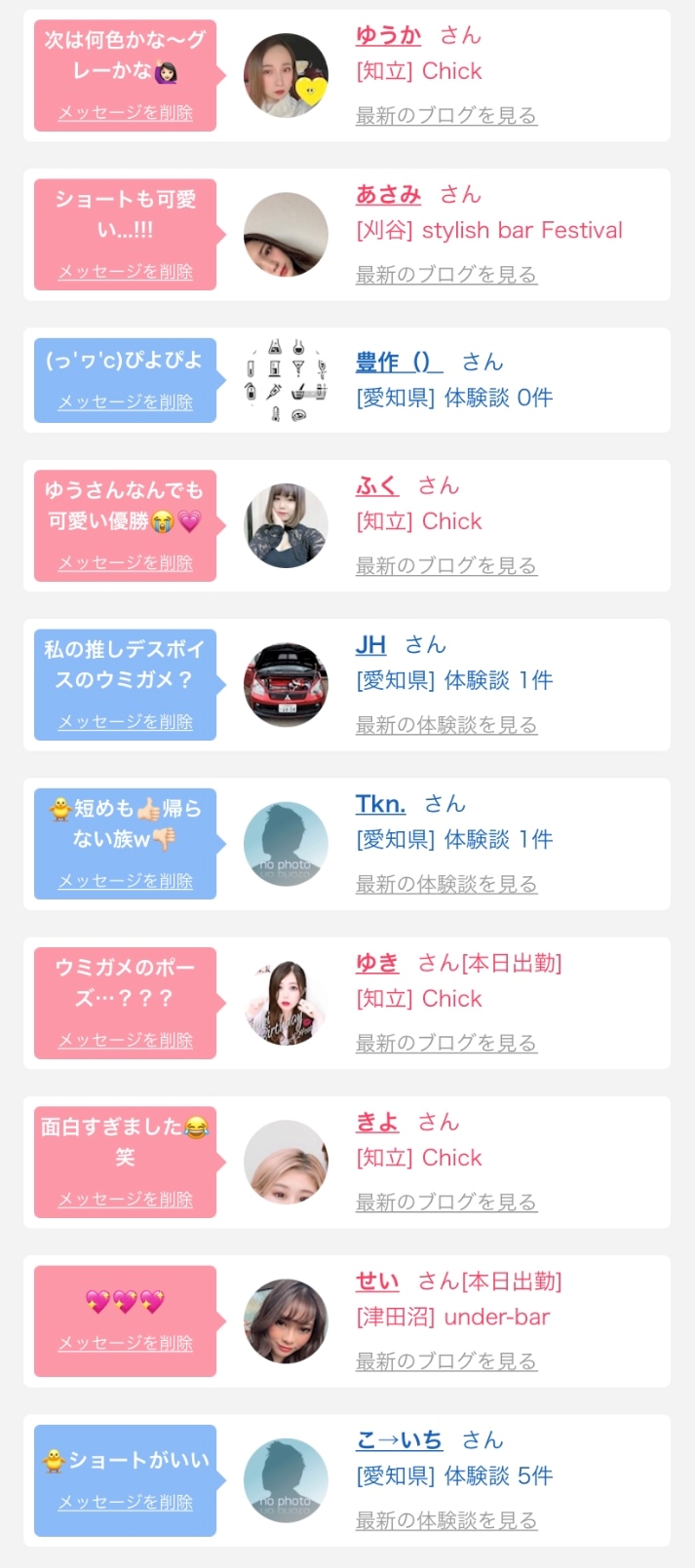Delete the ウミガメのポーズ message
Screen dimensions: 695x1568
(x=125, y=1040)
